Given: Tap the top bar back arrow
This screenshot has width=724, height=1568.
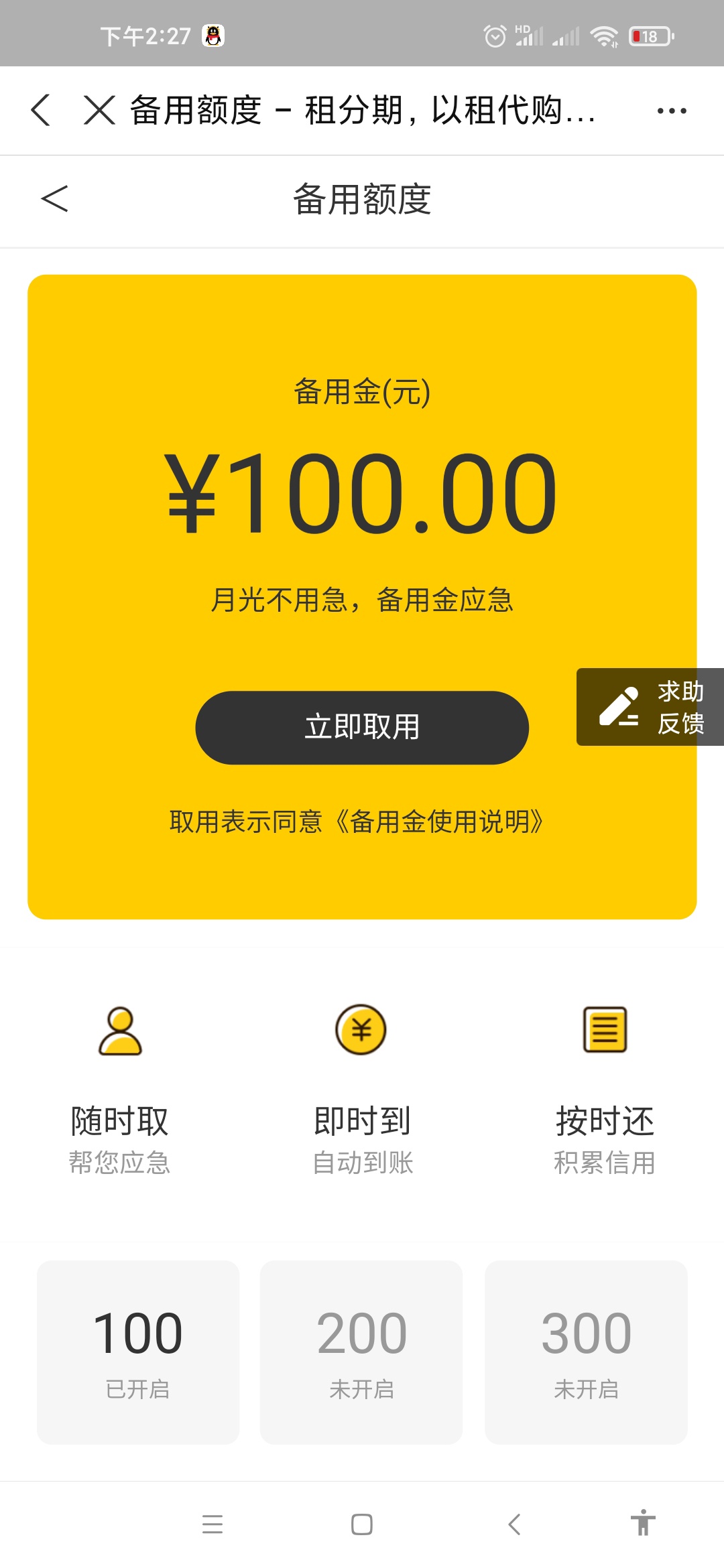Looking at the screenshot, I should pos(41,110).
